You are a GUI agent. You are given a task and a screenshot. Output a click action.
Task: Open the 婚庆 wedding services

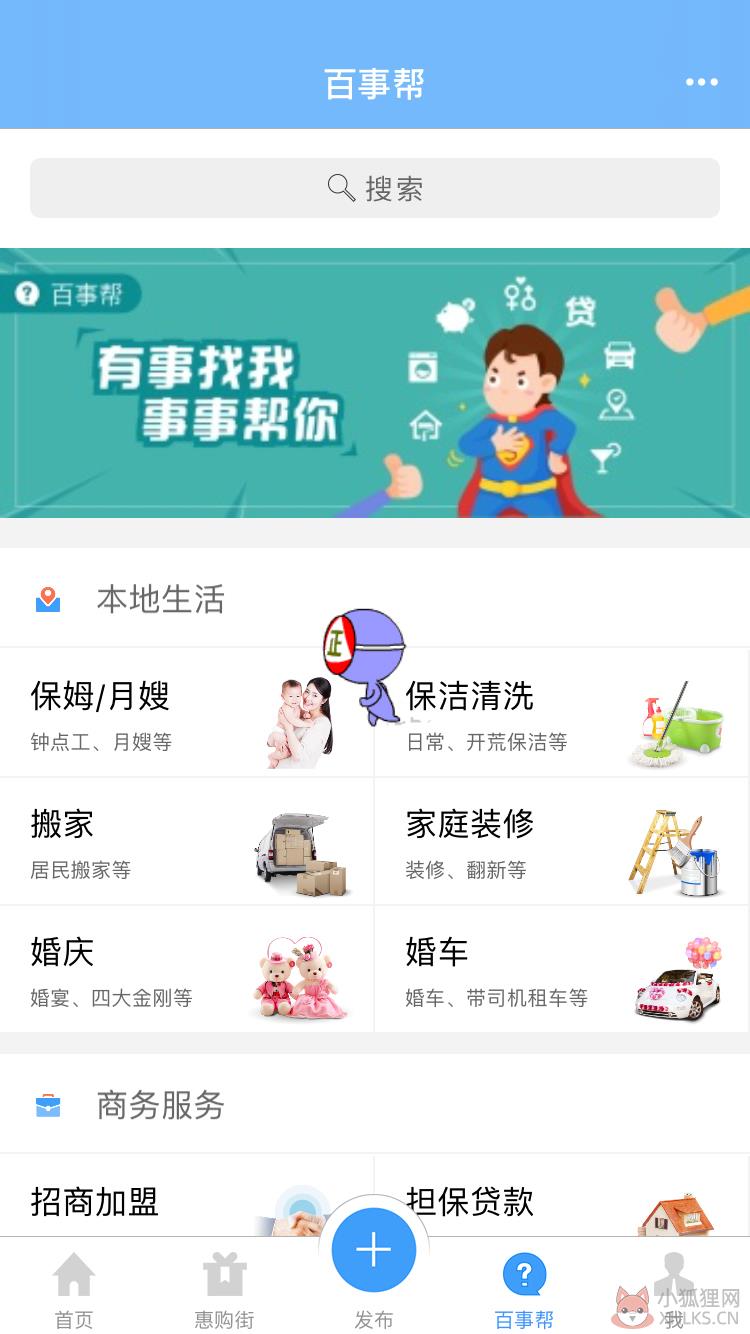187,969
